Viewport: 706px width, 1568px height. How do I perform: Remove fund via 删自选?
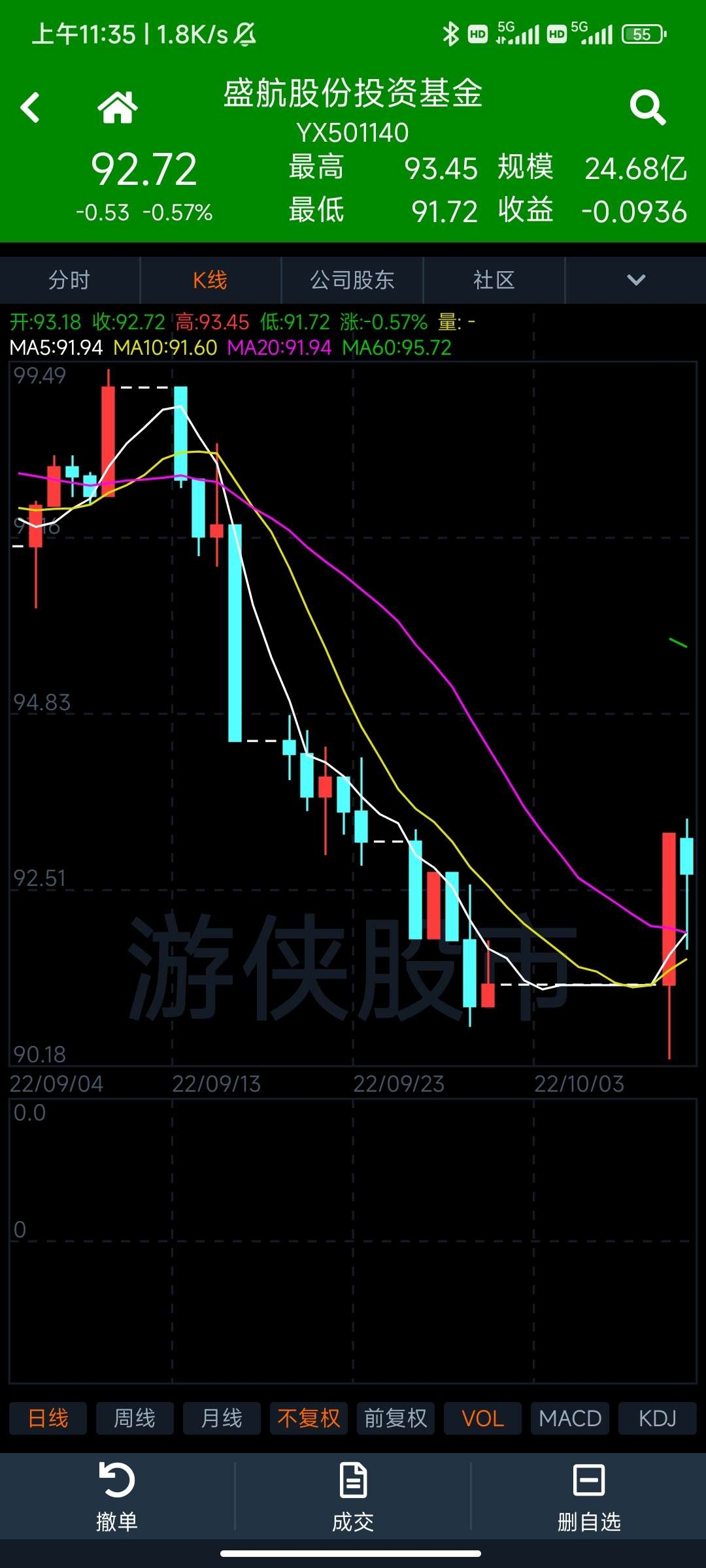click(589, 1497)
